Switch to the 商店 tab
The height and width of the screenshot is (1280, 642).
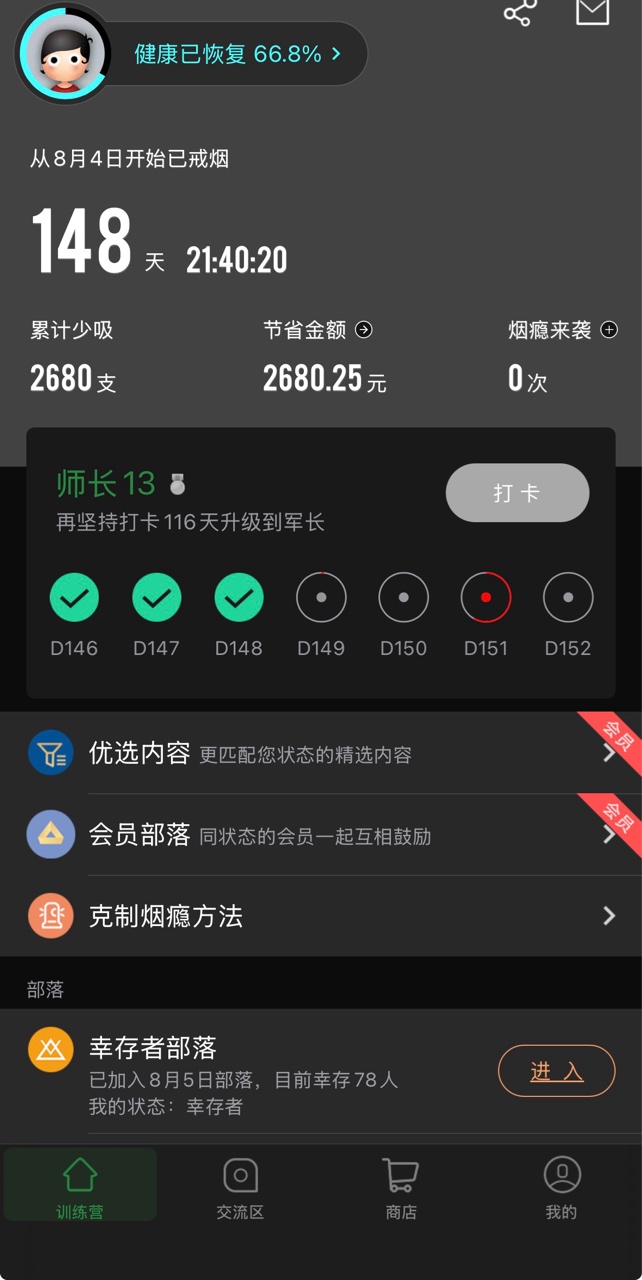[400, 1189]
